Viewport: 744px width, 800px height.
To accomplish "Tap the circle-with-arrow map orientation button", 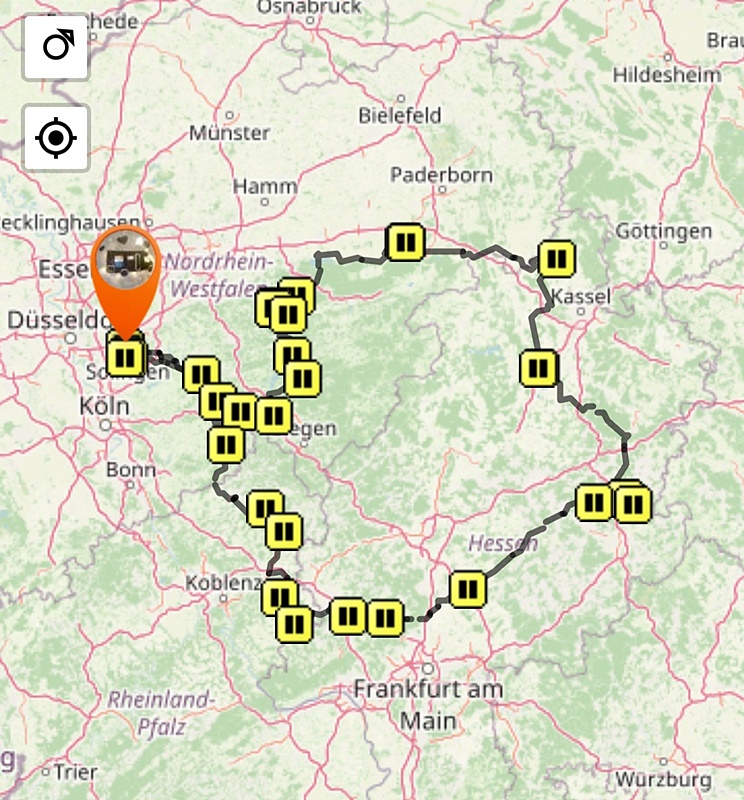I will pos(56,46).
